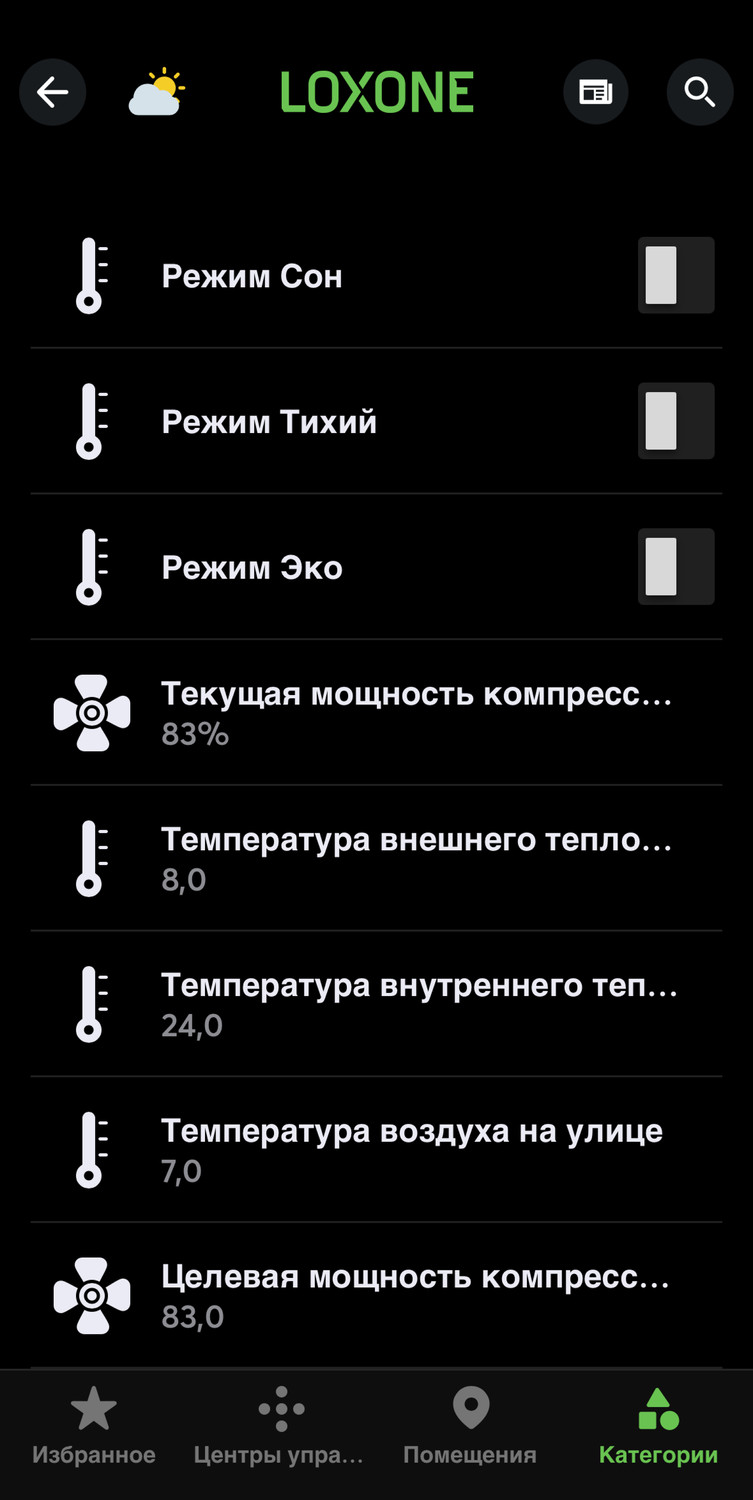Screen dimensions: 753x1500
Task: Open search with the magnifier icon
Action: pos(699,93)
